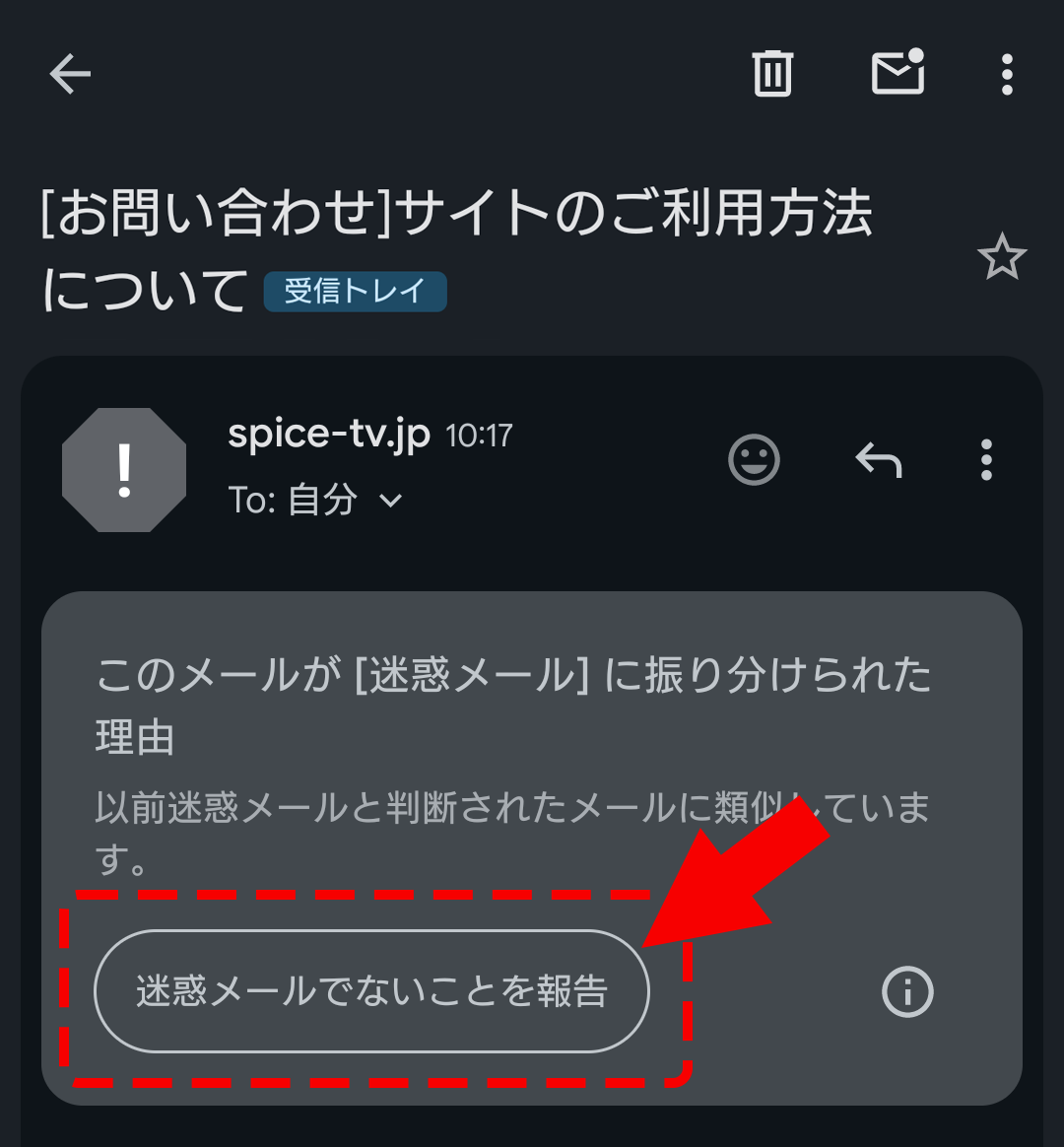The height and width of the screenshot is (1147, 1064).
Task: Open the spam reason info icon
Action: 906,991
